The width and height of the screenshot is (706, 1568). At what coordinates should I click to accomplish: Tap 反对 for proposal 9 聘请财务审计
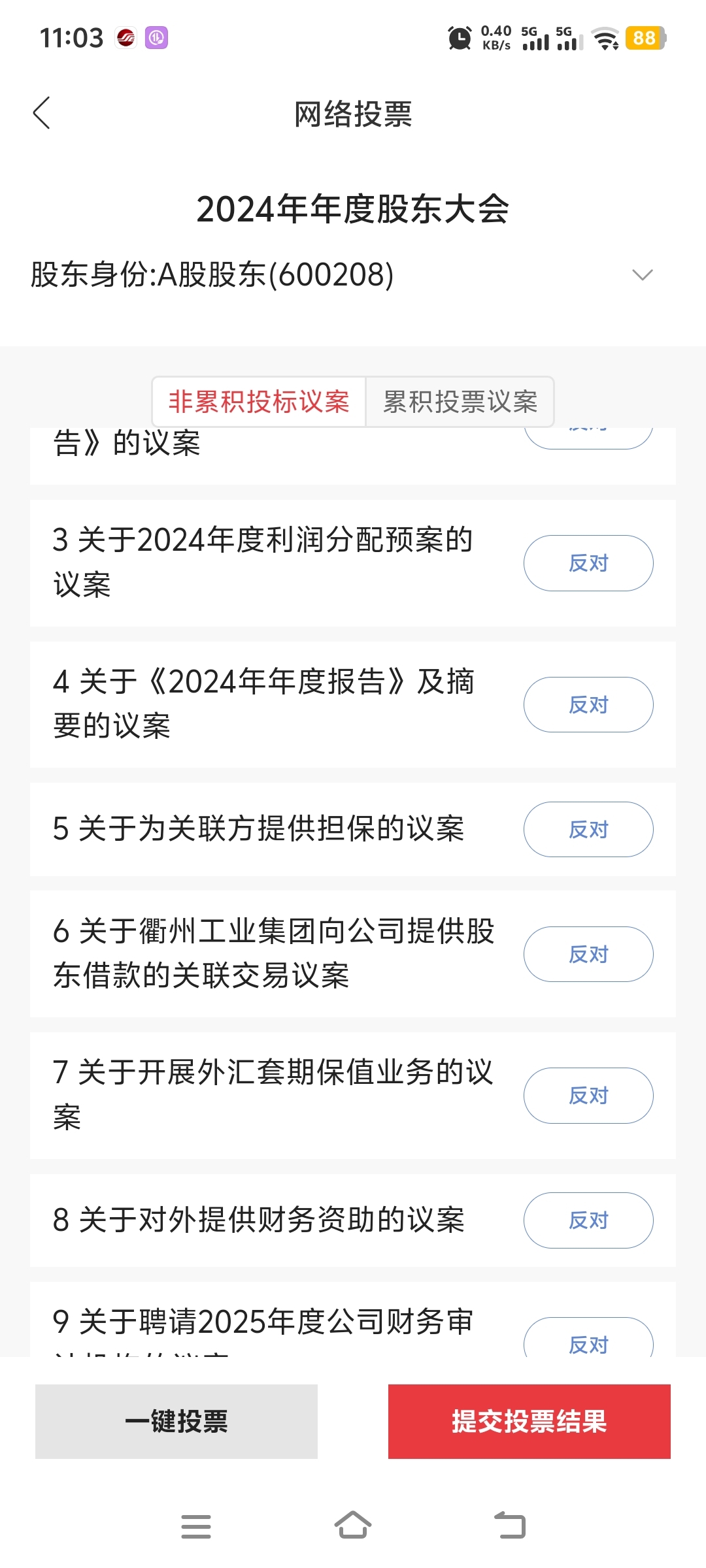pos(588,1338)
